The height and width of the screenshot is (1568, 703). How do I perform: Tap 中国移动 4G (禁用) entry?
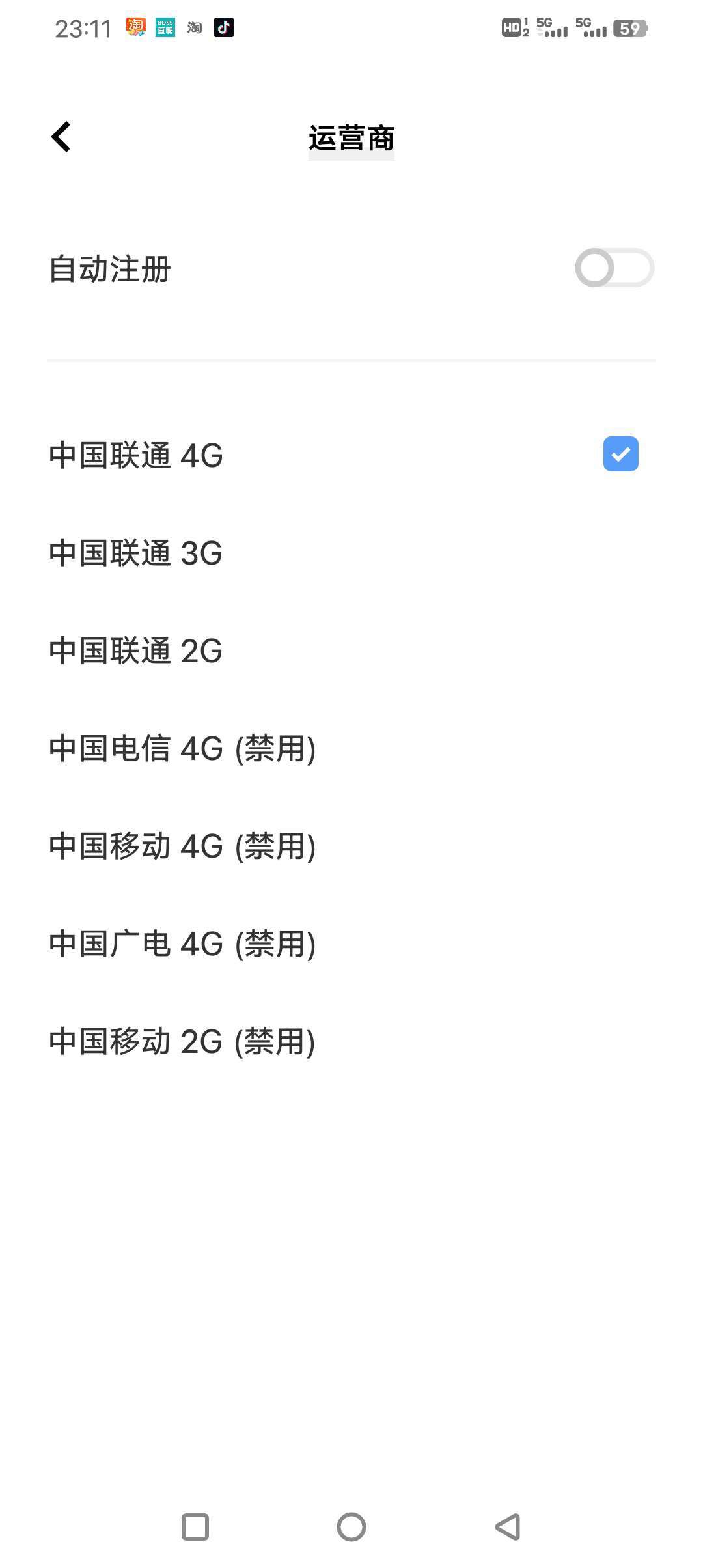[182, 847]
